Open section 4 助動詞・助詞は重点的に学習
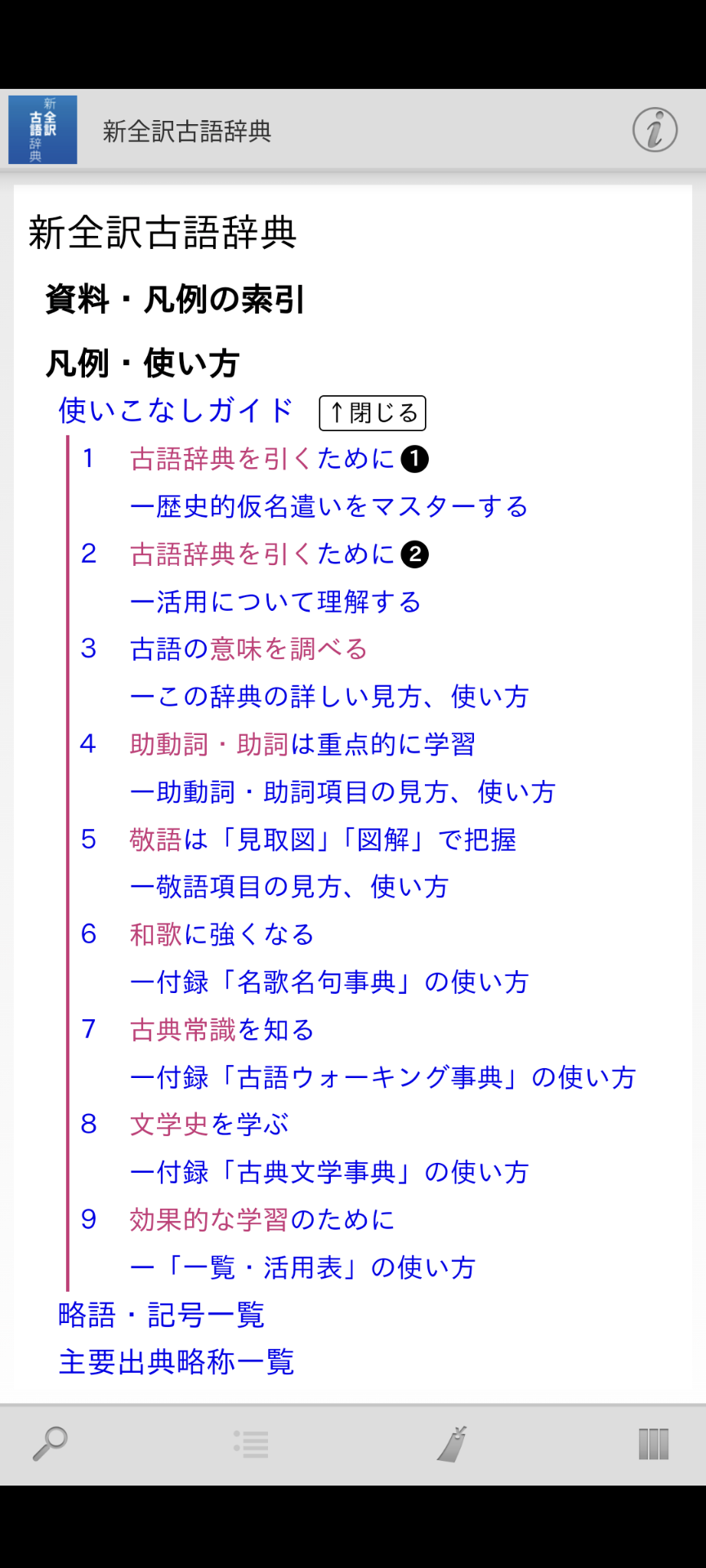Screen dimensions: 706x1568 [x=302, y=744]
